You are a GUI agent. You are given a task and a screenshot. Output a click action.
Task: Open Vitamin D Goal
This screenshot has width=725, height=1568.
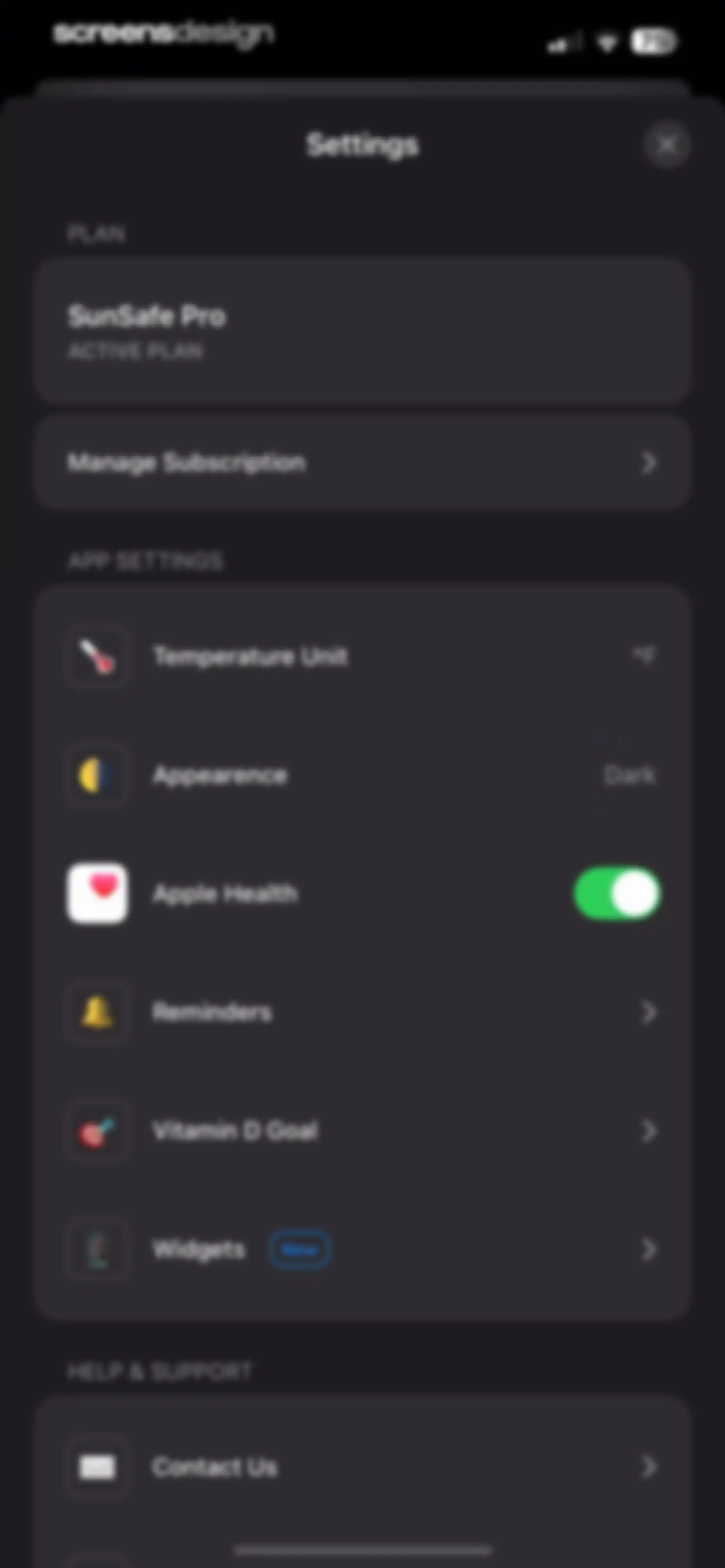(362, 1131)
